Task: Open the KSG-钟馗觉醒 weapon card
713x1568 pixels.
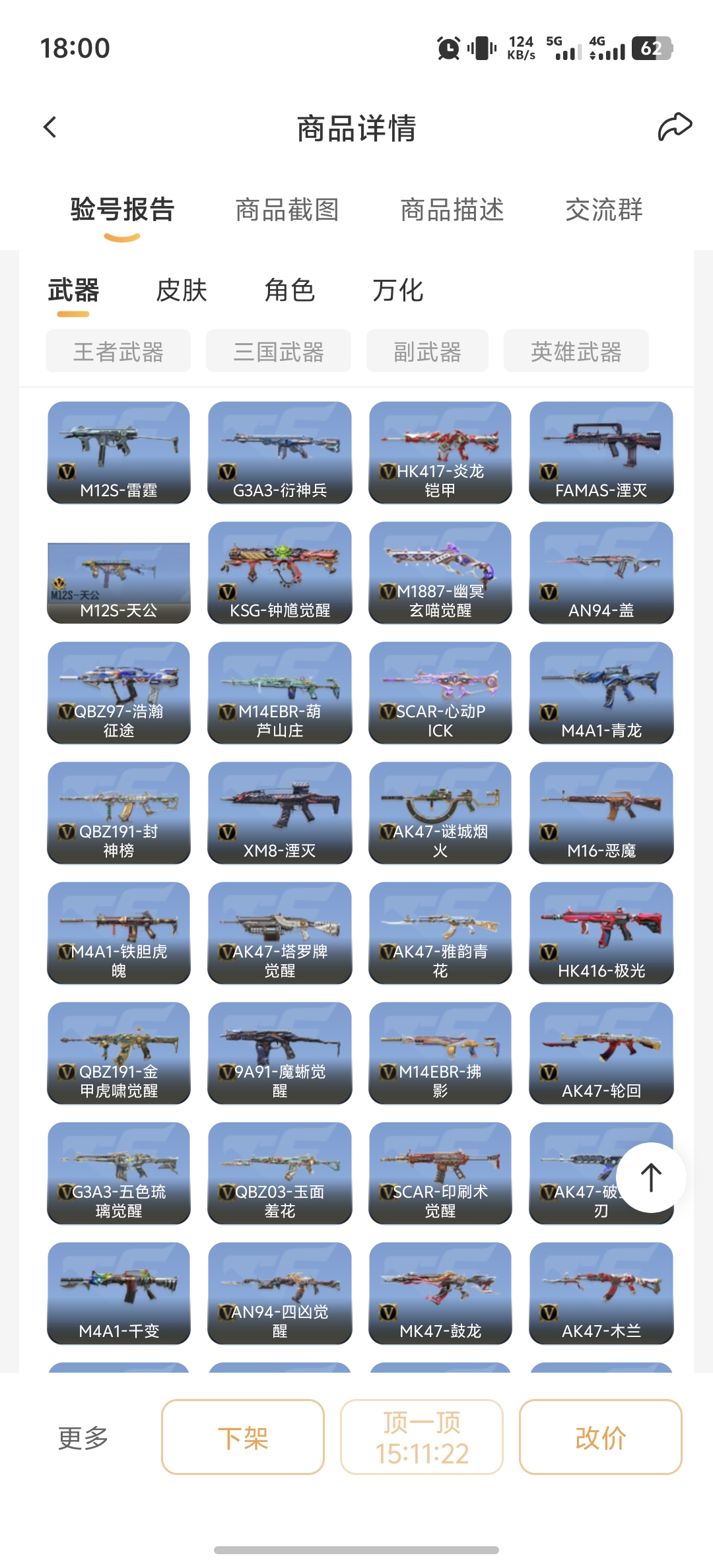Action: point(279,573)
